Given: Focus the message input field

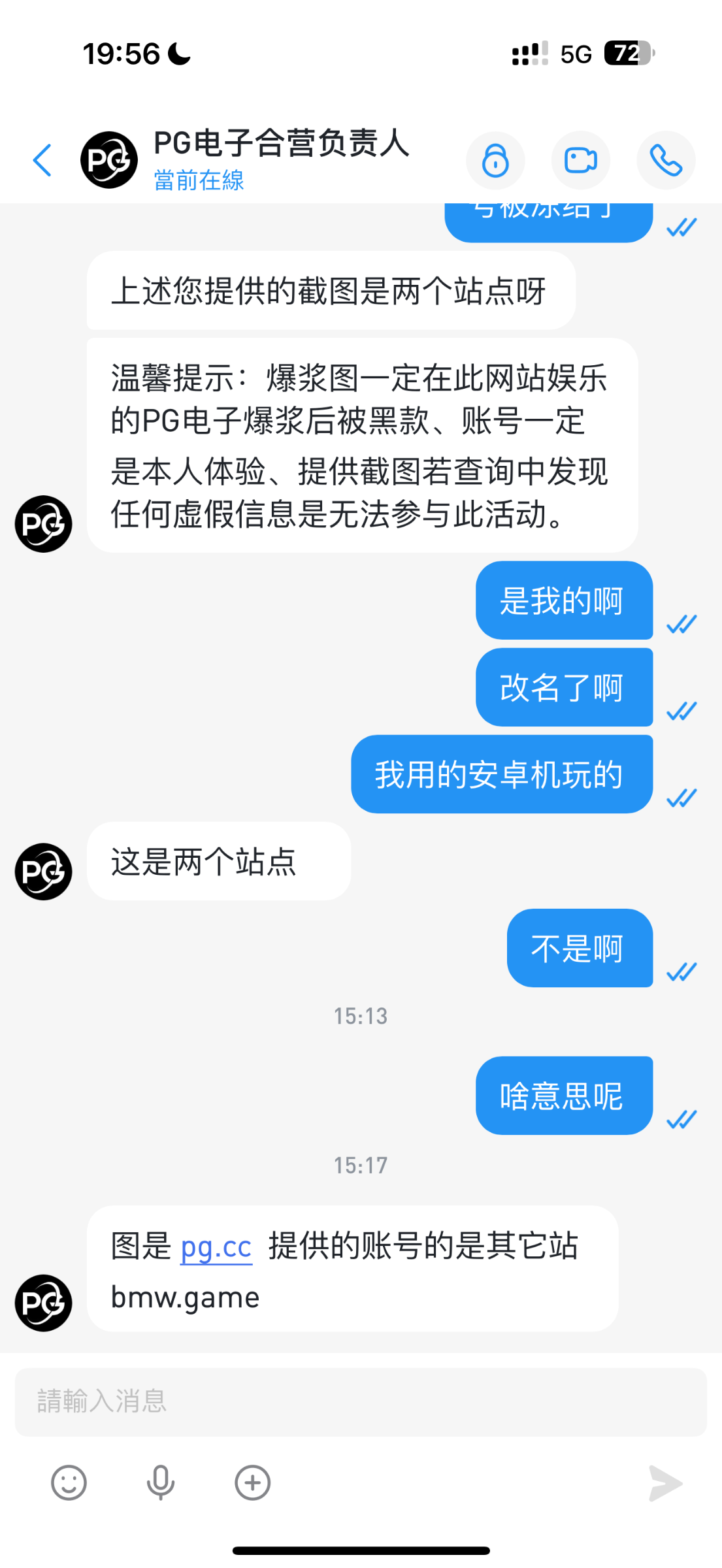Looking at the screenshot, I should tap(361, 1401).
